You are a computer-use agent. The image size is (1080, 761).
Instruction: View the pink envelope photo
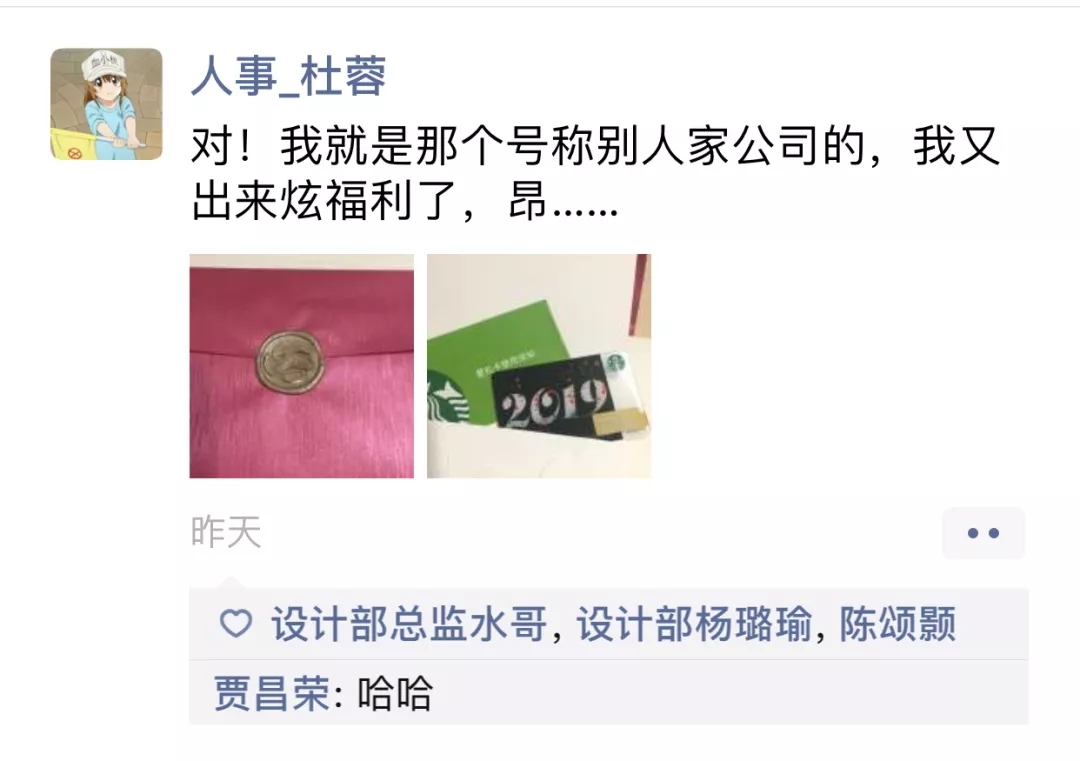pyautogui.click(x=301, y=366)
